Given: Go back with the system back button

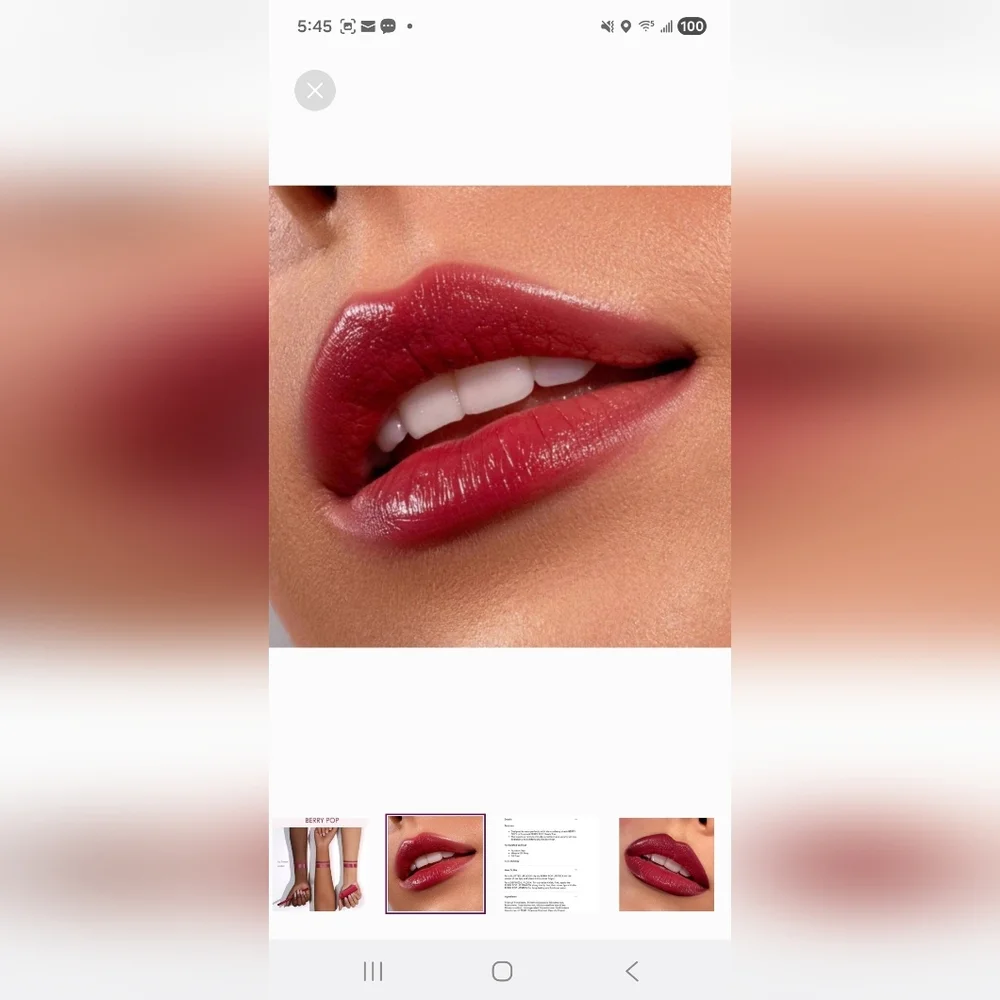Looking at the screenshot, I should 632,971.
